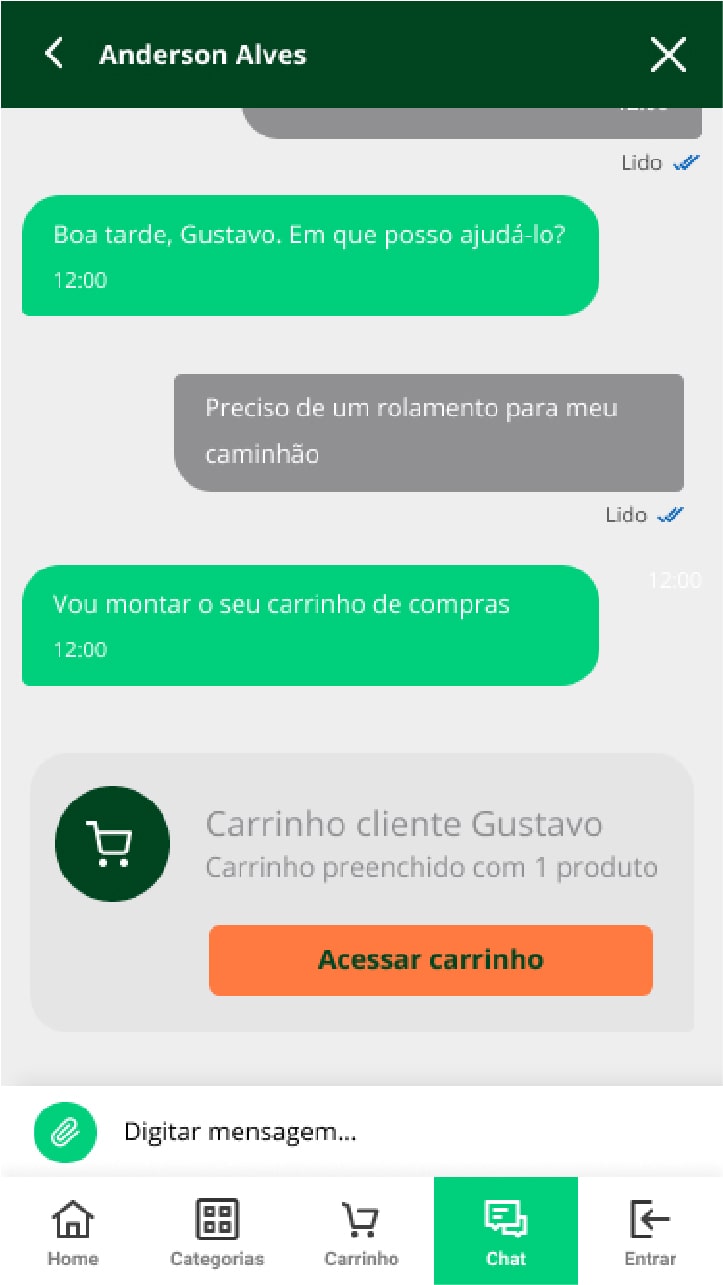Go back from Anderson Alves chat
Image resolution: width=723 pixels, height=1285 pixels.
(55, 54)
